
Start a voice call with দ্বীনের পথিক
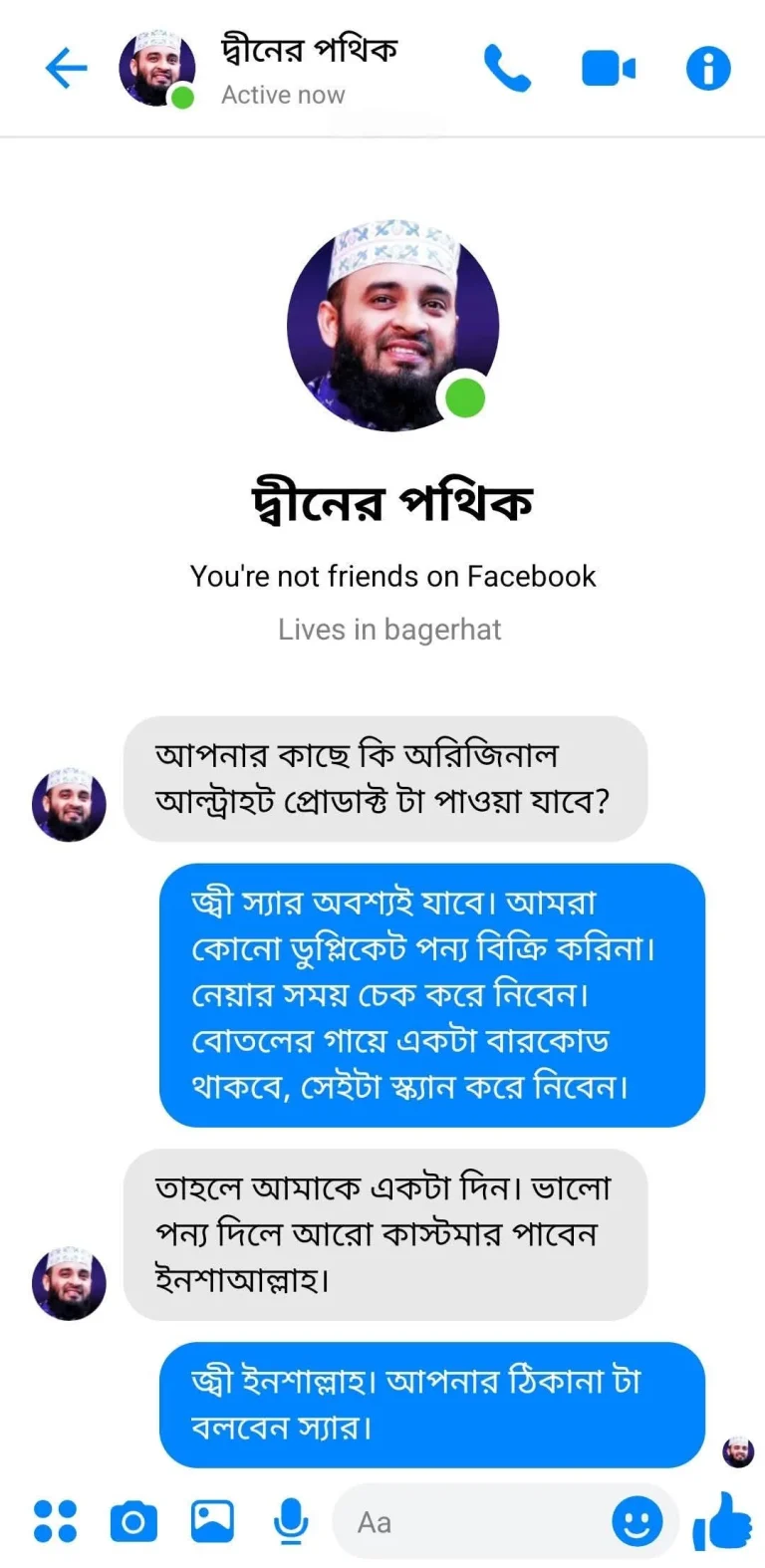coord(507,69)
